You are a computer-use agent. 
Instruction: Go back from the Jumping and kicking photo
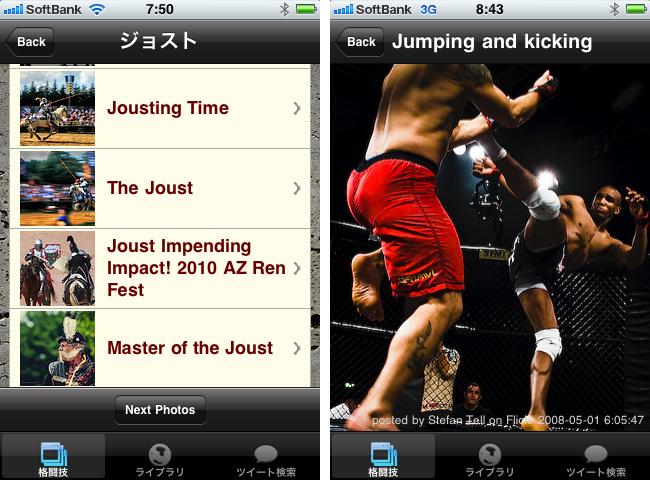[360, 42]
